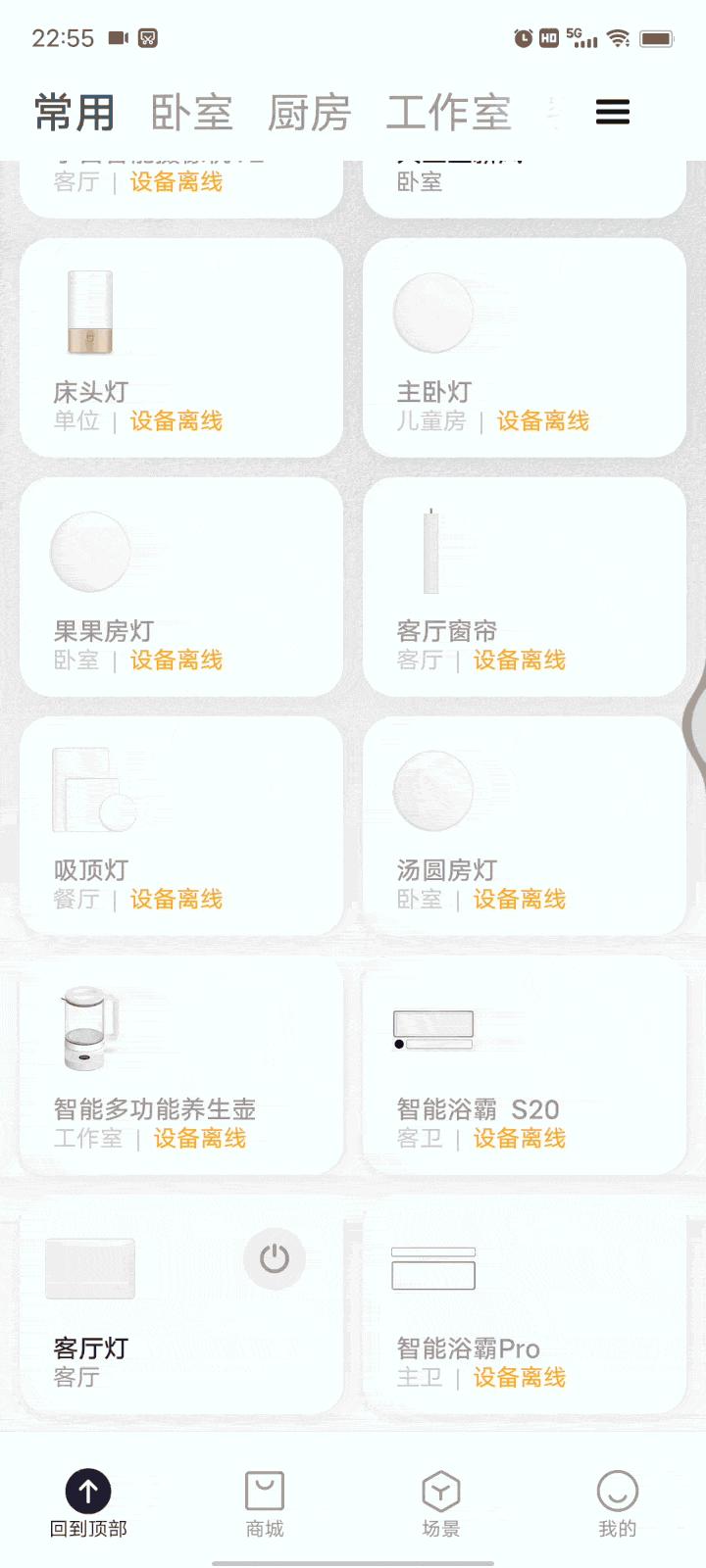The image size is (706, 1568).
Task: Tap 设备离线 link under 主卧灯
Action: [543, 421]
